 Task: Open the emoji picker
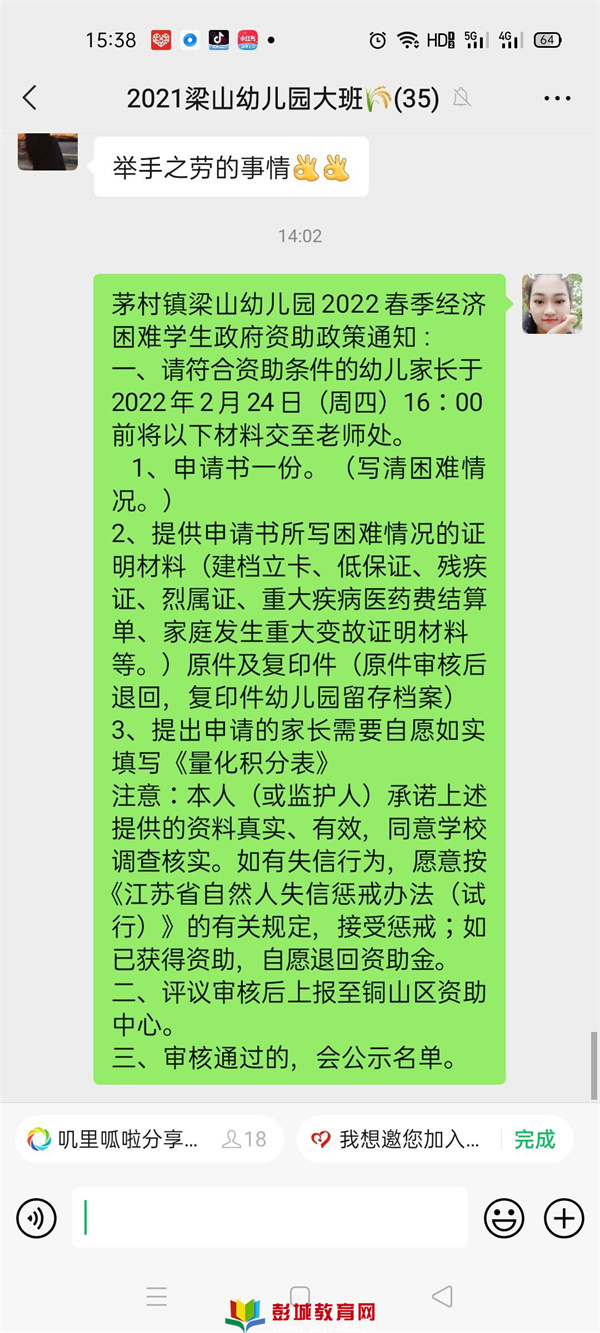(x=504, y=1218)
